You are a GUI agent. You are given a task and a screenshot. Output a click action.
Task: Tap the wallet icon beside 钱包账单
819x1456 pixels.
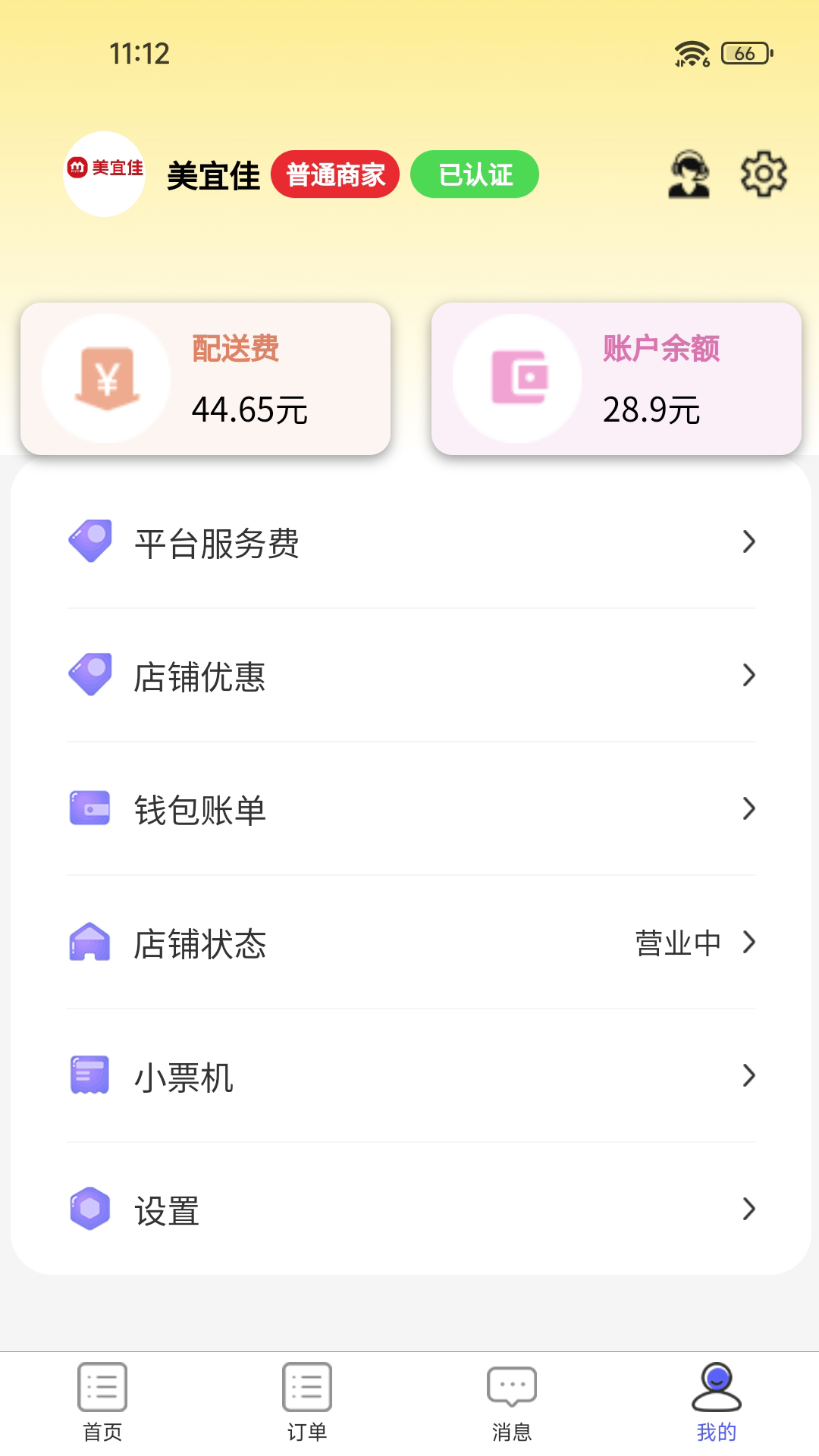91,808
